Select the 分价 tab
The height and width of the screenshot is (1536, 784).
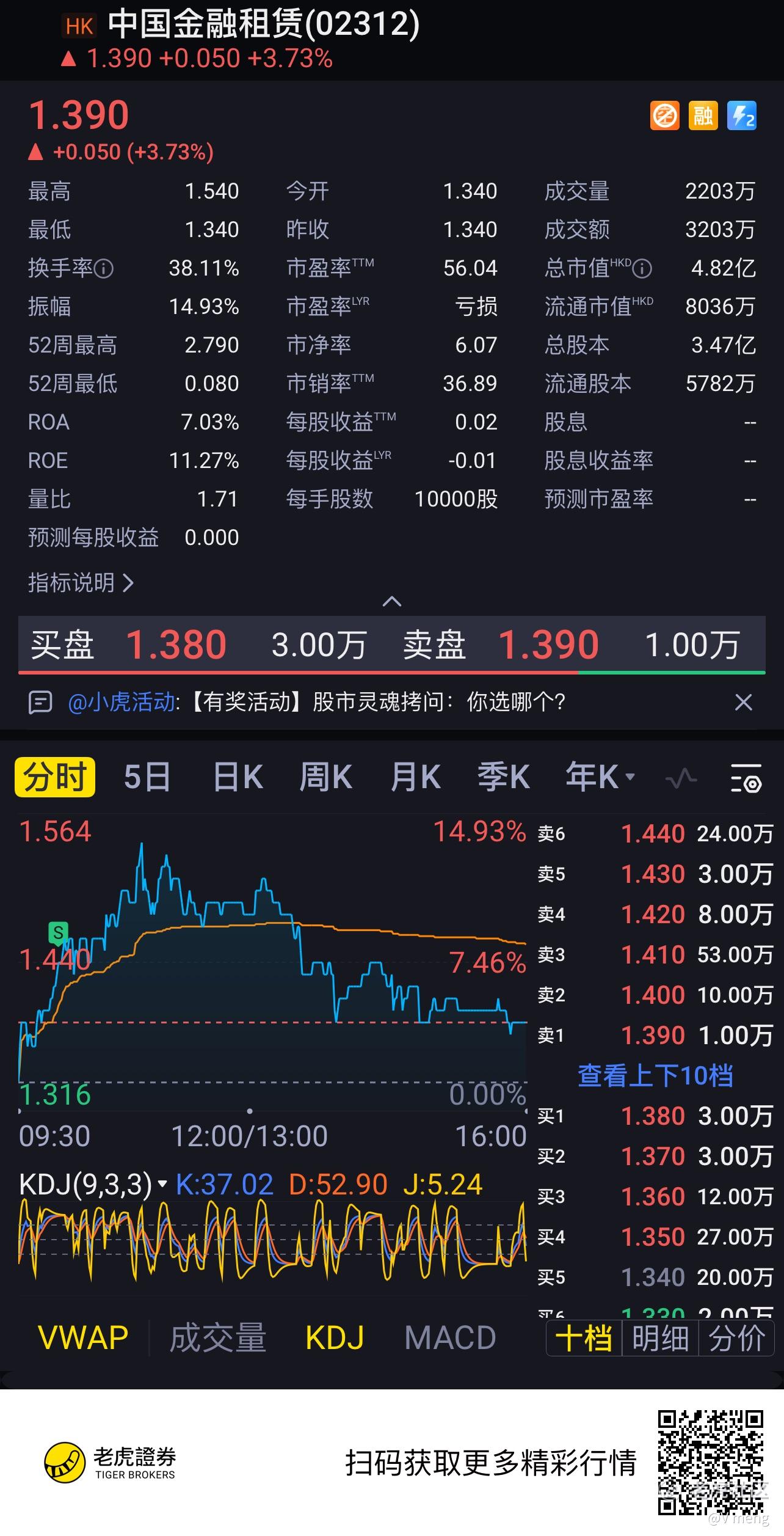click(x=736, y=1338)
